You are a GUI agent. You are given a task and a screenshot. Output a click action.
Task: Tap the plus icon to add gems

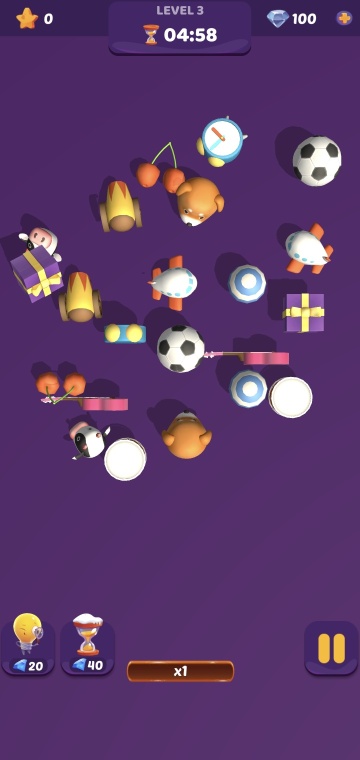[x=344, y=18]
